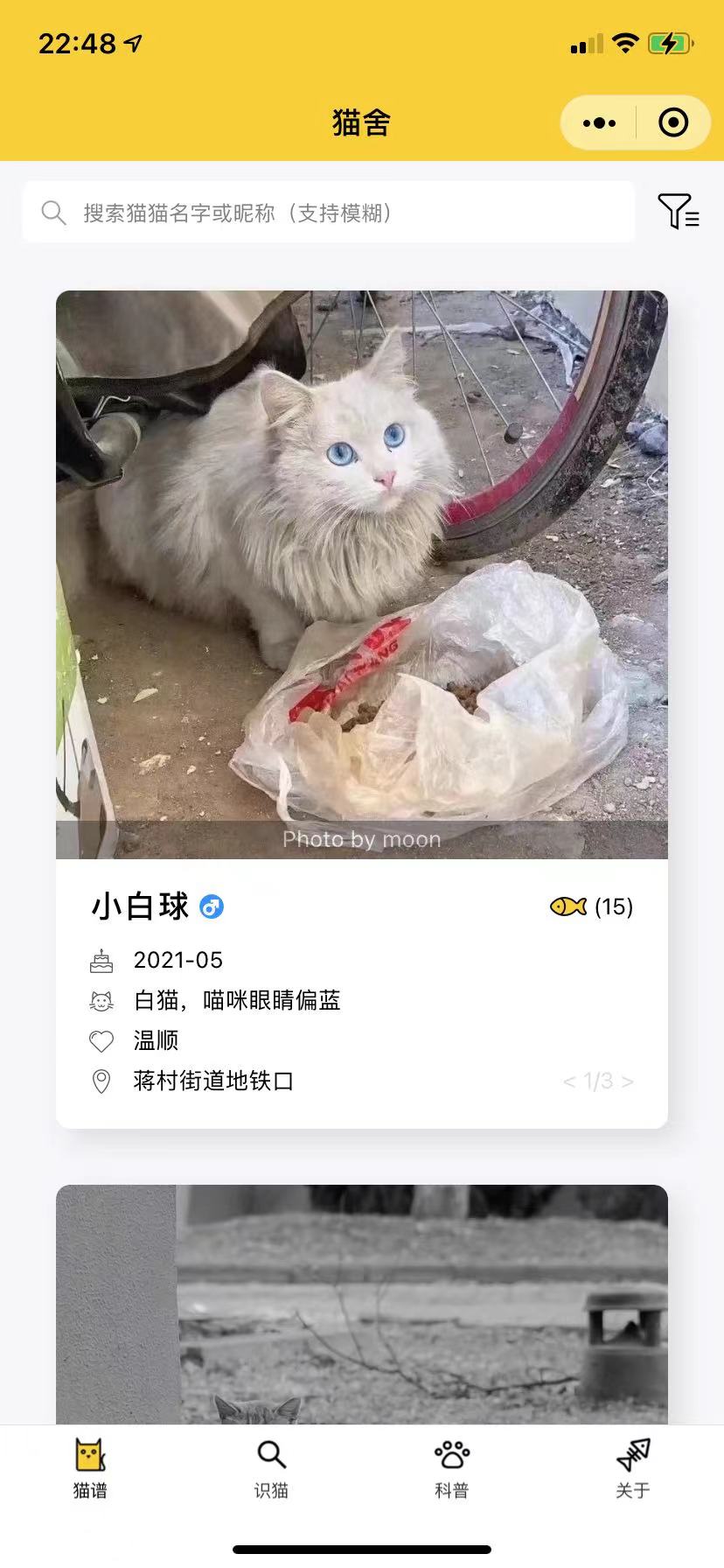This screenshot has height=1568, width=724.
Task: Switch to the 科普 tab
Action: 452,1469
